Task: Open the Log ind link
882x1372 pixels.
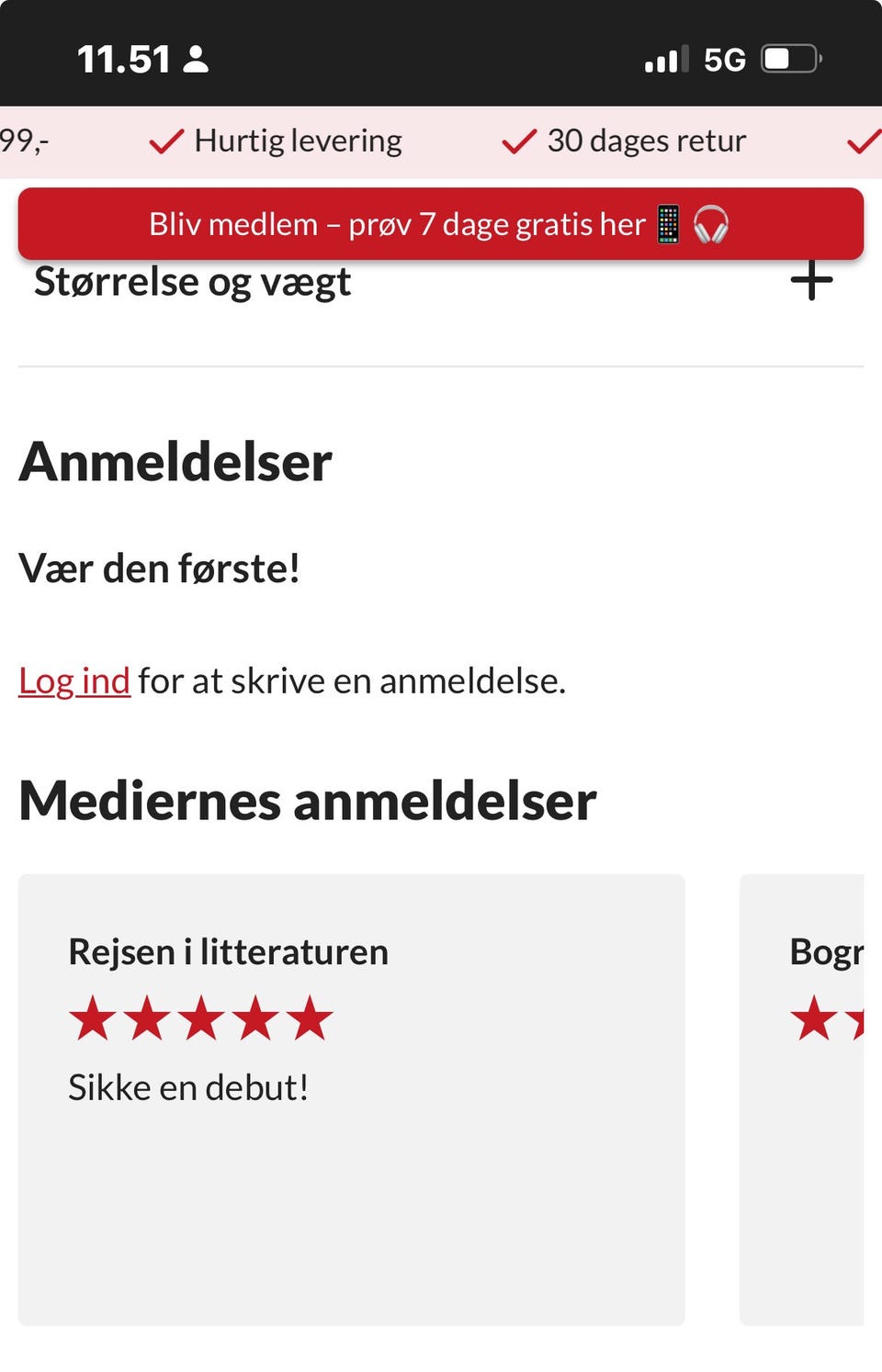Action: pos(74,680)
